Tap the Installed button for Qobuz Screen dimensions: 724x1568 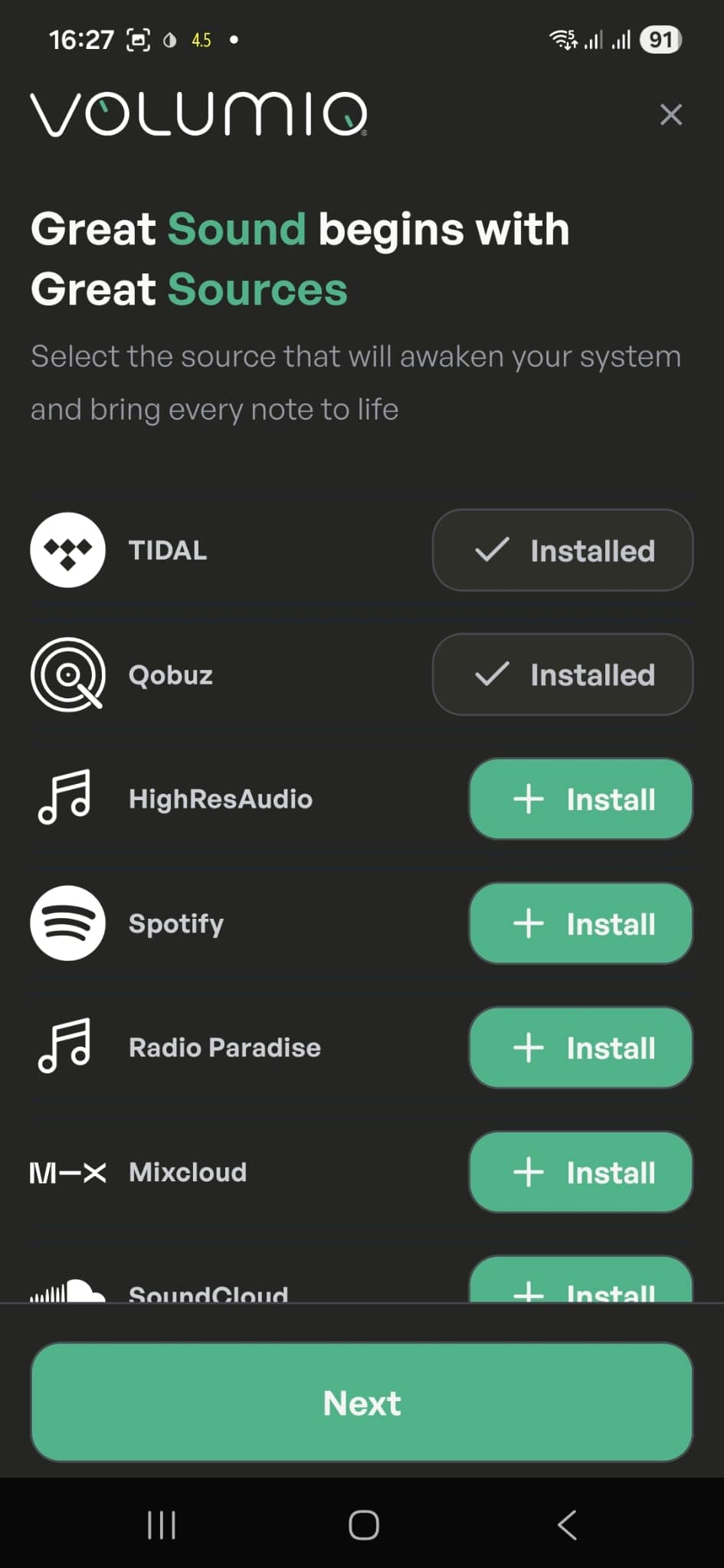[x=562, y=675]
